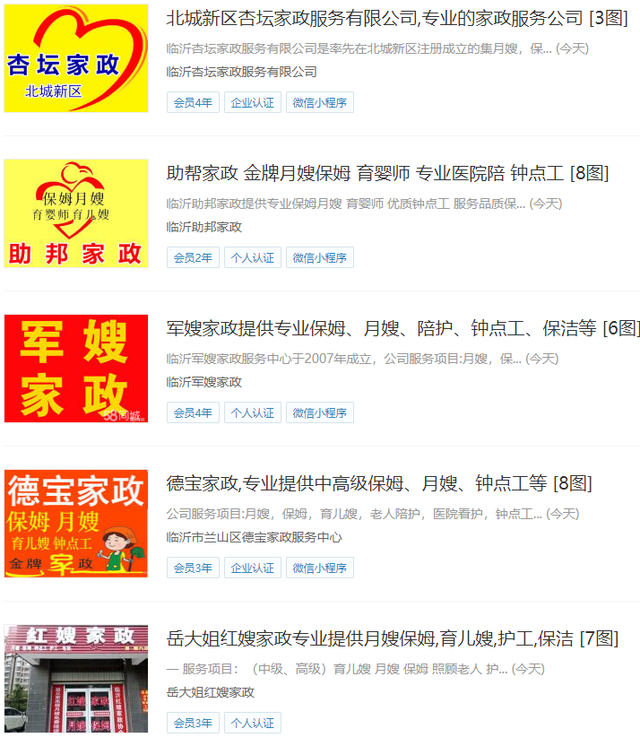Tap the 红嫂家政 storefront thumbnail

76,680
